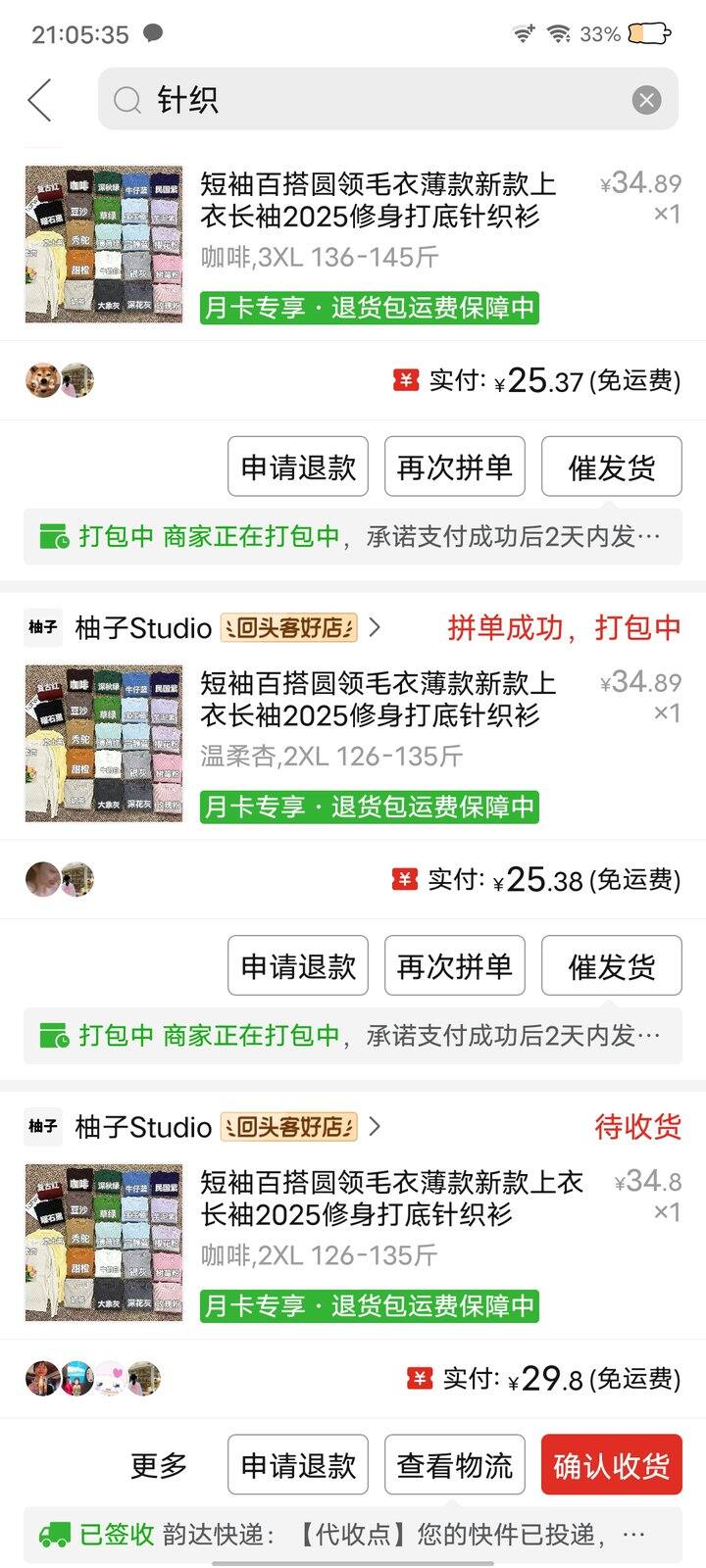Clear the search text with X button
The width and height of the screenshot is (706, 1568).
click(646, 100)
